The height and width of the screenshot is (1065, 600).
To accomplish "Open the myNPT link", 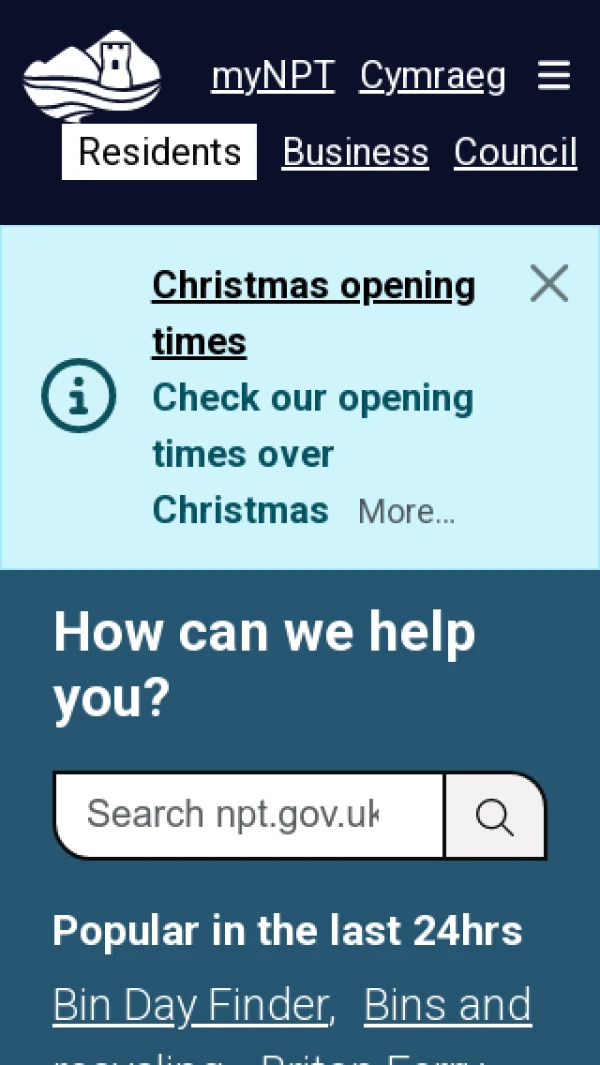I will [272, 76].
